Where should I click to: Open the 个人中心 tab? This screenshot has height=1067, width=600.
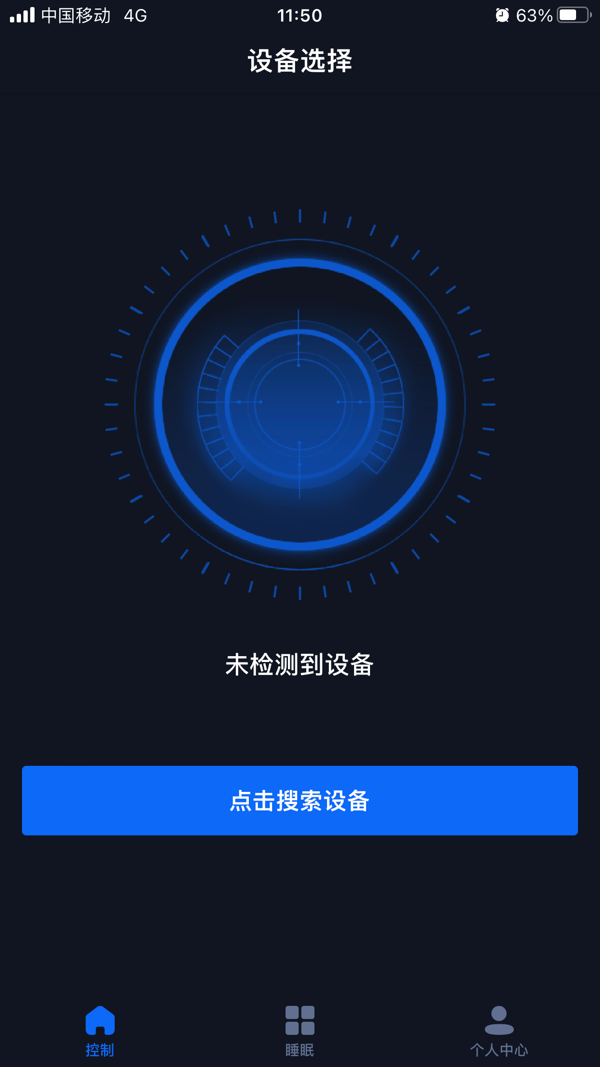click(499, 1031)
